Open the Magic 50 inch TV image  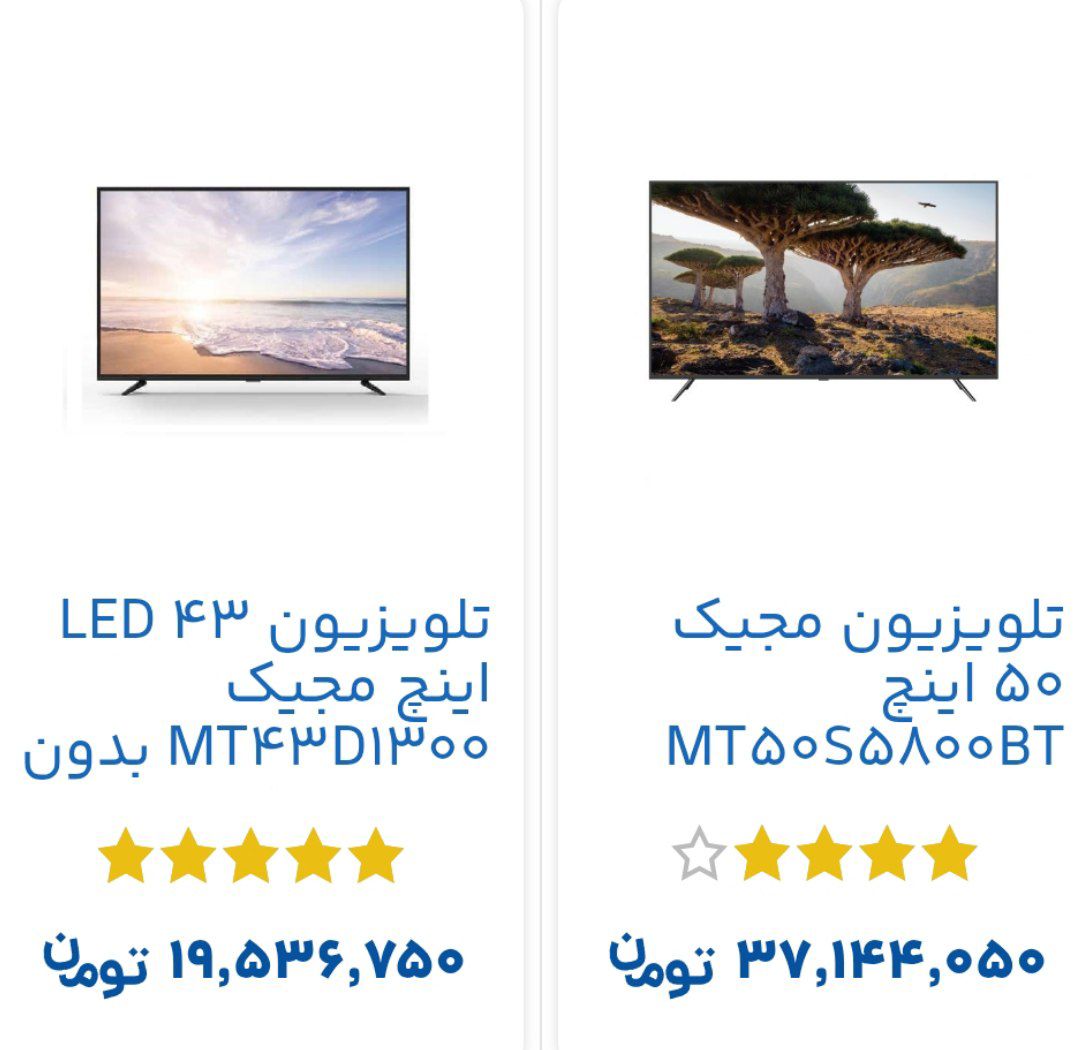(x=823, y=290)
